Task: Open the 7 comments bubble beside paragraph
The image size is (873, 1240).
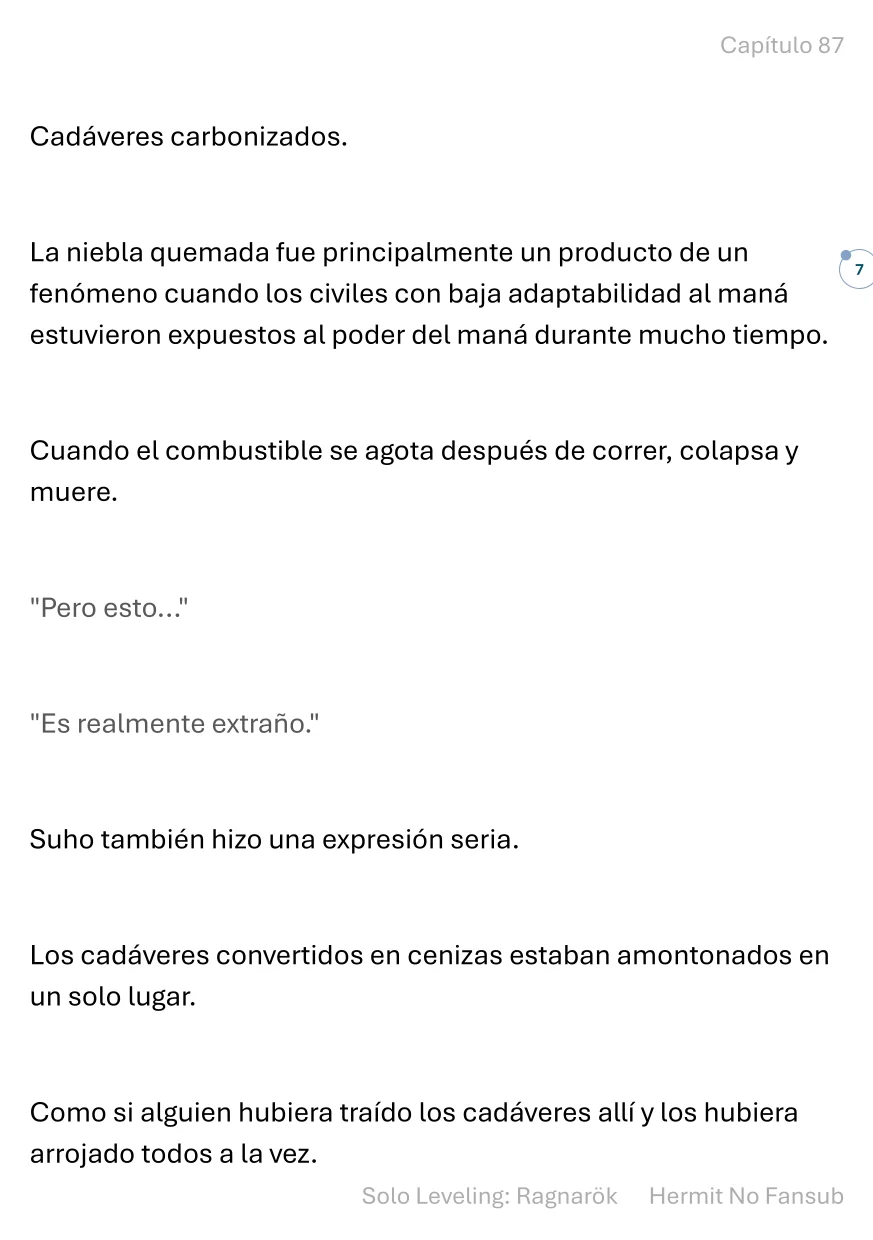Action: [x=857, y=270]
